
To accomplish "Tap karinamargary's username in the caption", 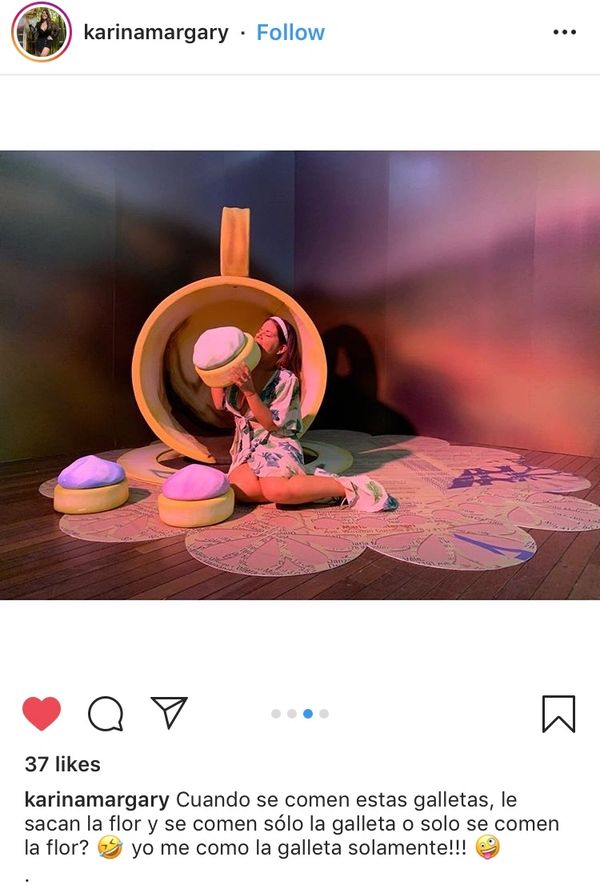I will 97,800.
